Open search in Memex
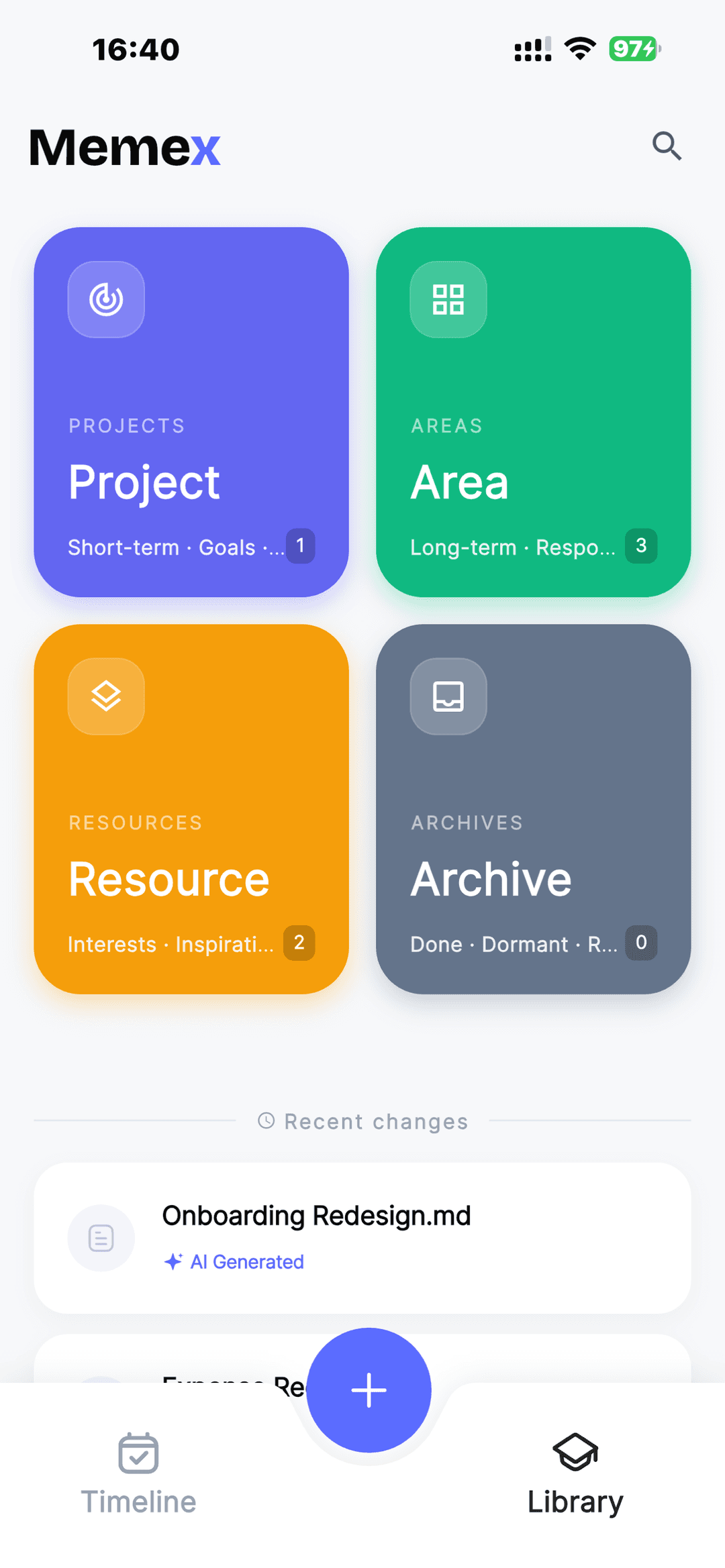 (667, 146)
